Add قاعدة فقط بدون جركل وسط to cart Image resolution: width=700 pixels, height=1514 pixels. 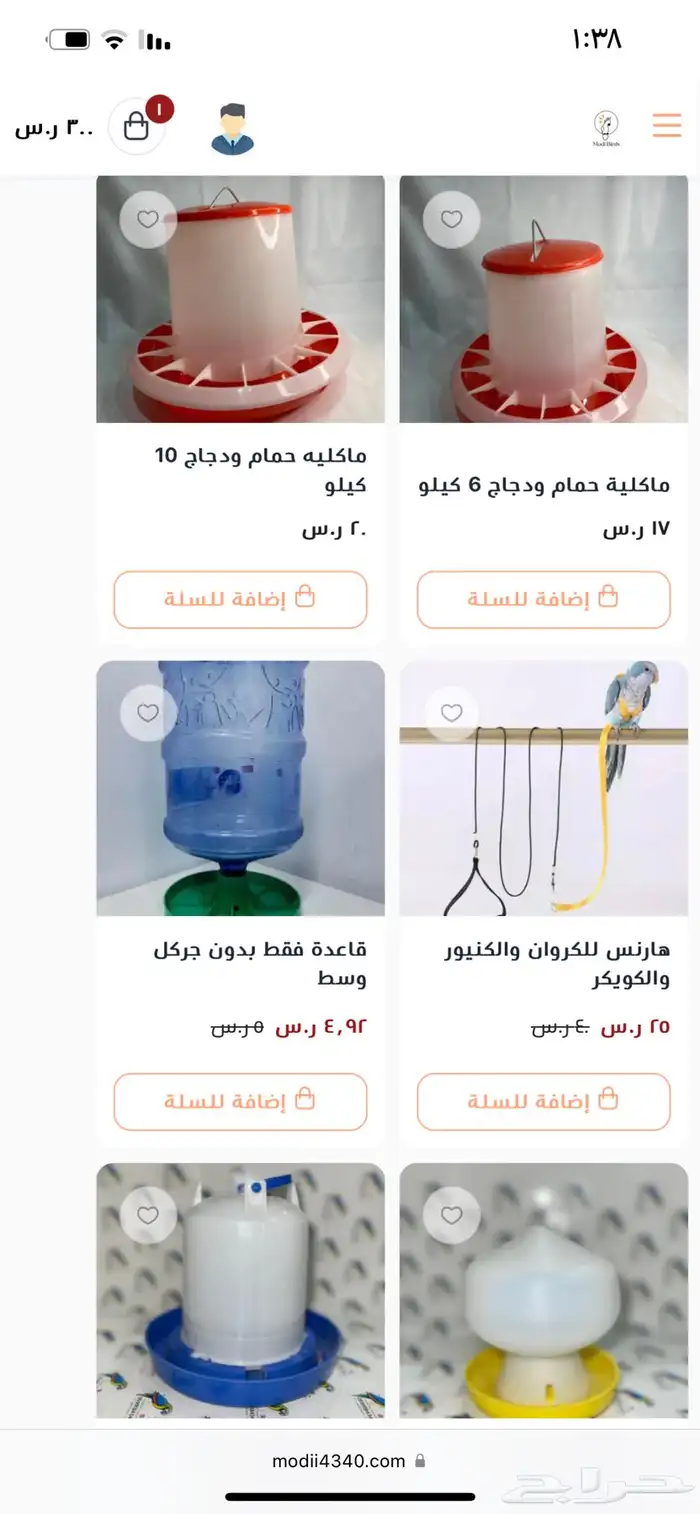tap(240, 1101)
